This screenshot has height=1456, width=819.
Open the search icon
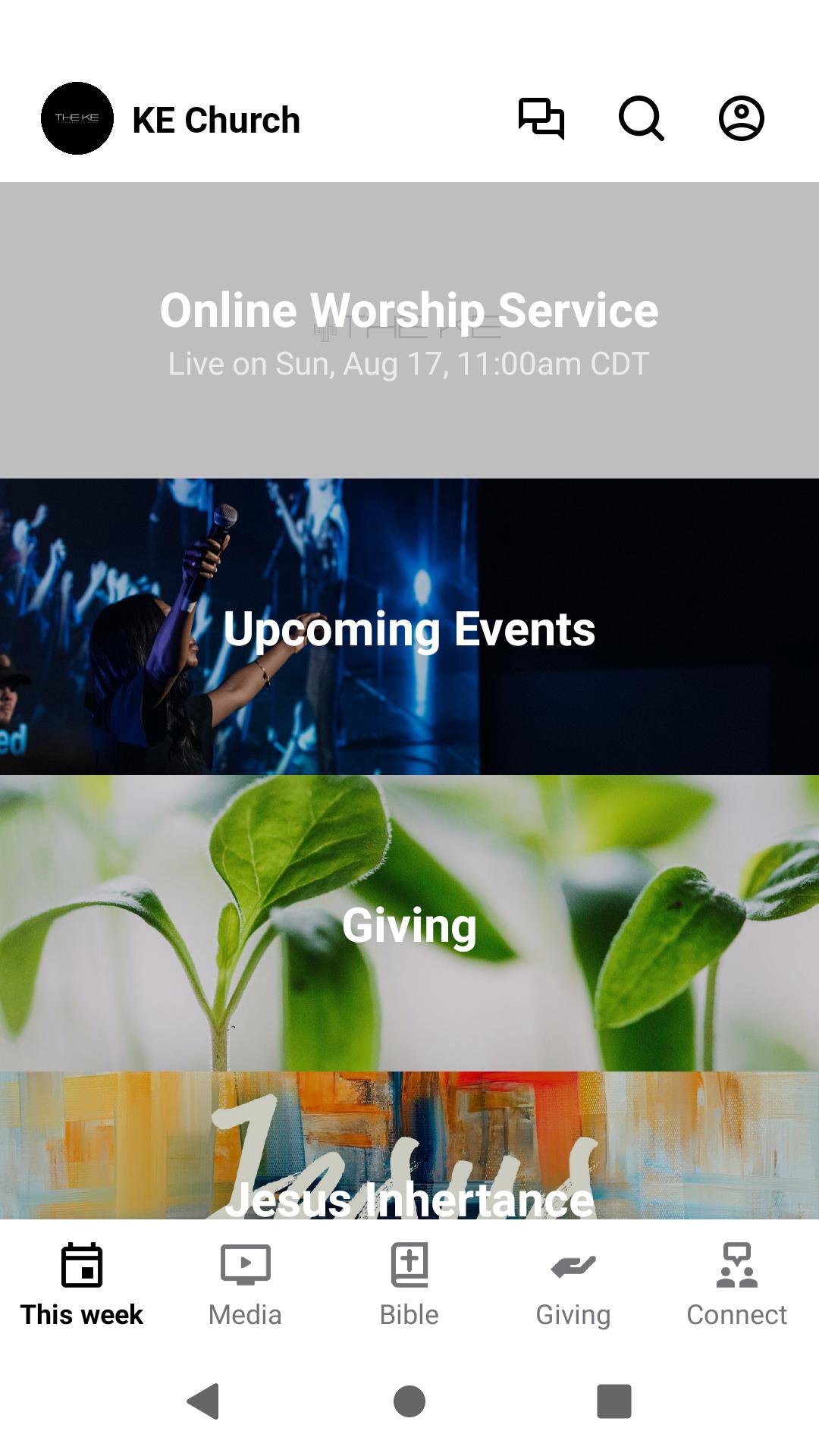coord(641,118)
